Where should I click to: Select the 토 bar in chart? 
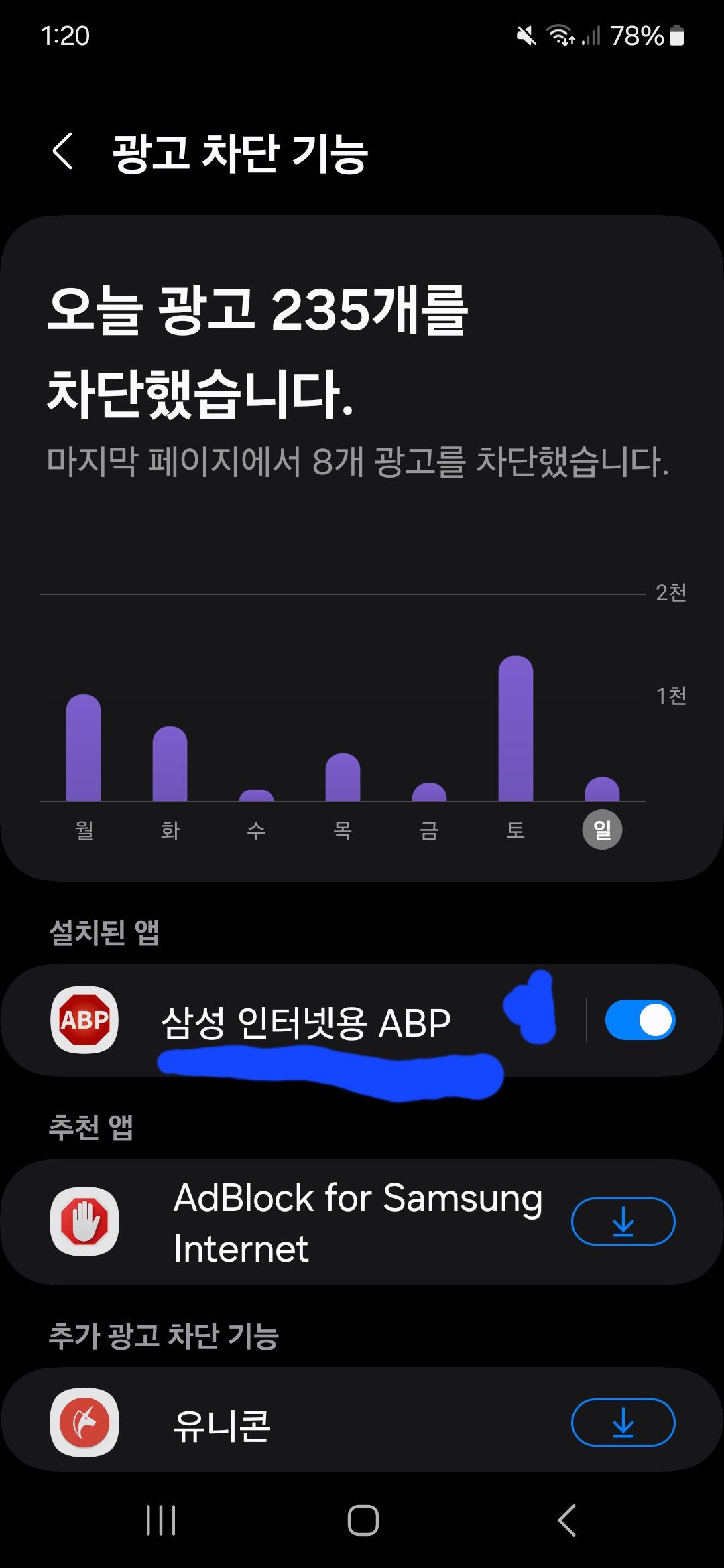(x=516, y=728)
